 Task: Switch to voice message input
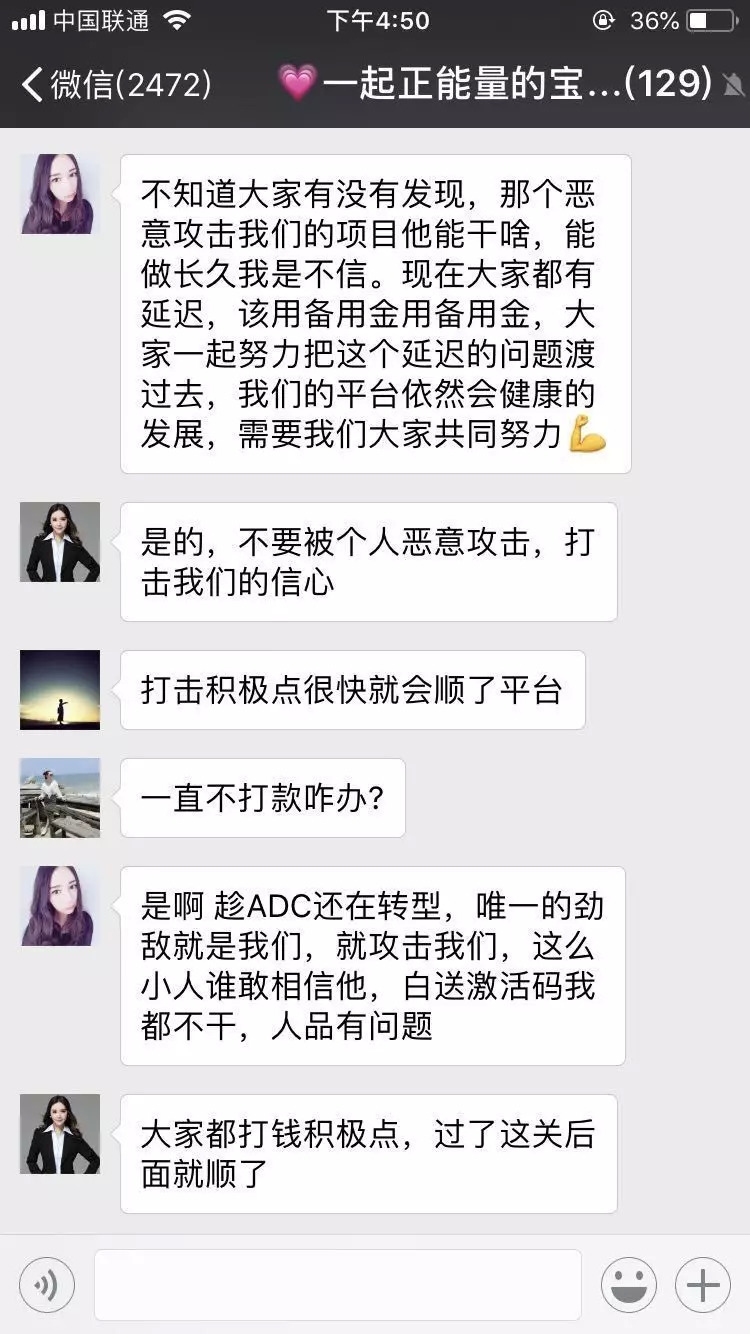pyautogui.click(x=46, y=1285)
